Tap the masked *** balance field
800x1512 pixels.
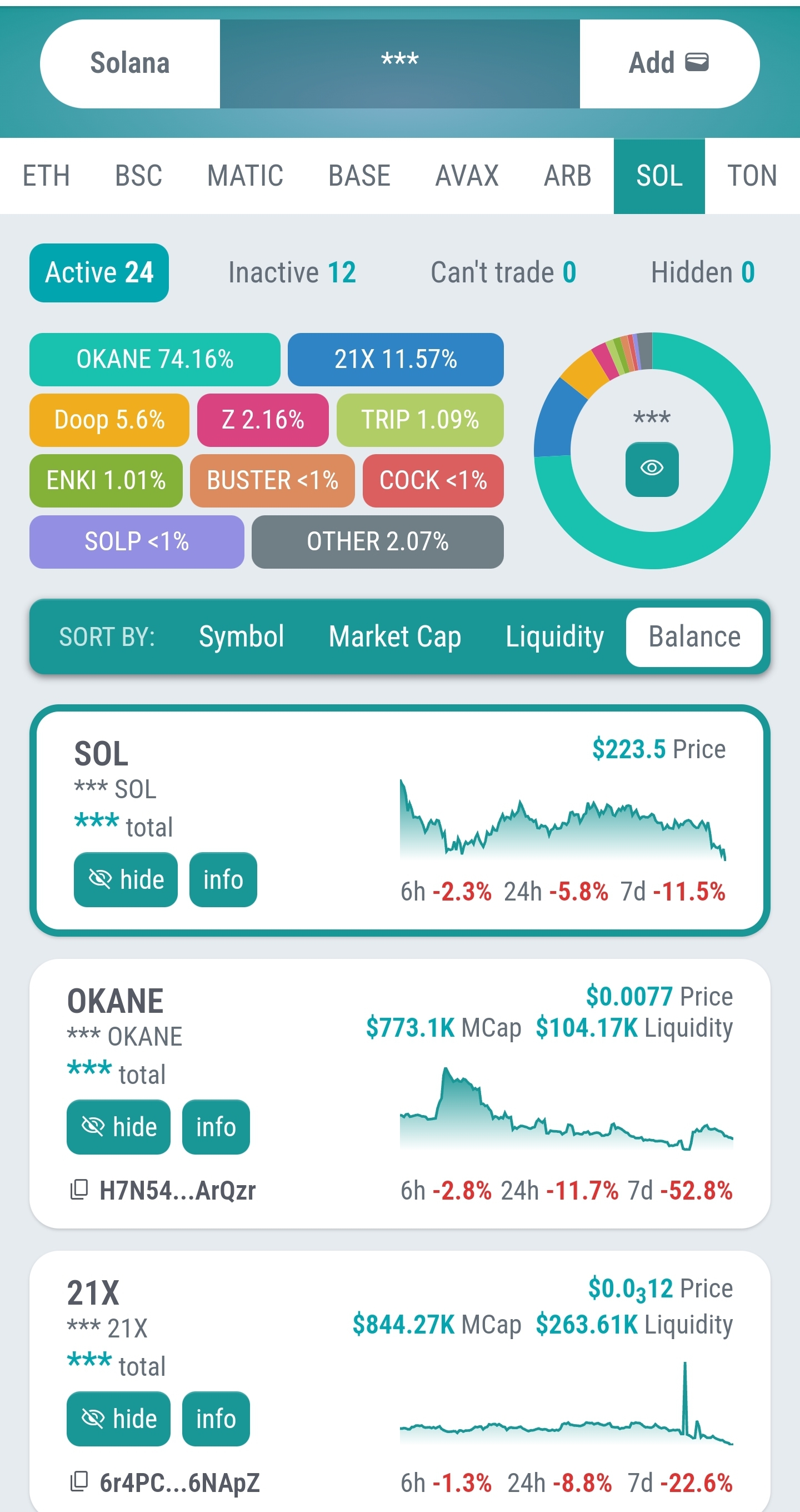click(x=399, y=59)
